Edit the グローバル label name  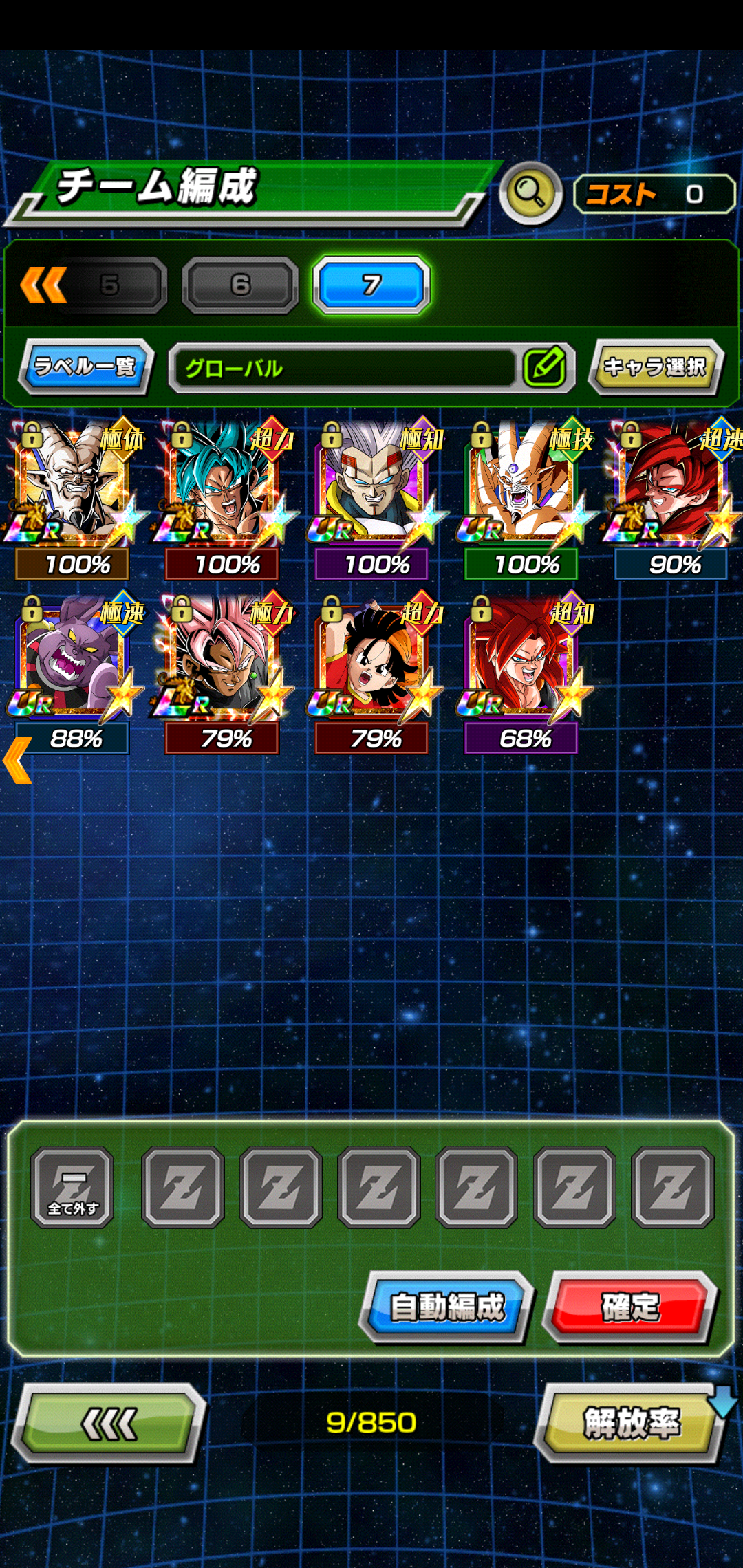[x=544, y=367]
